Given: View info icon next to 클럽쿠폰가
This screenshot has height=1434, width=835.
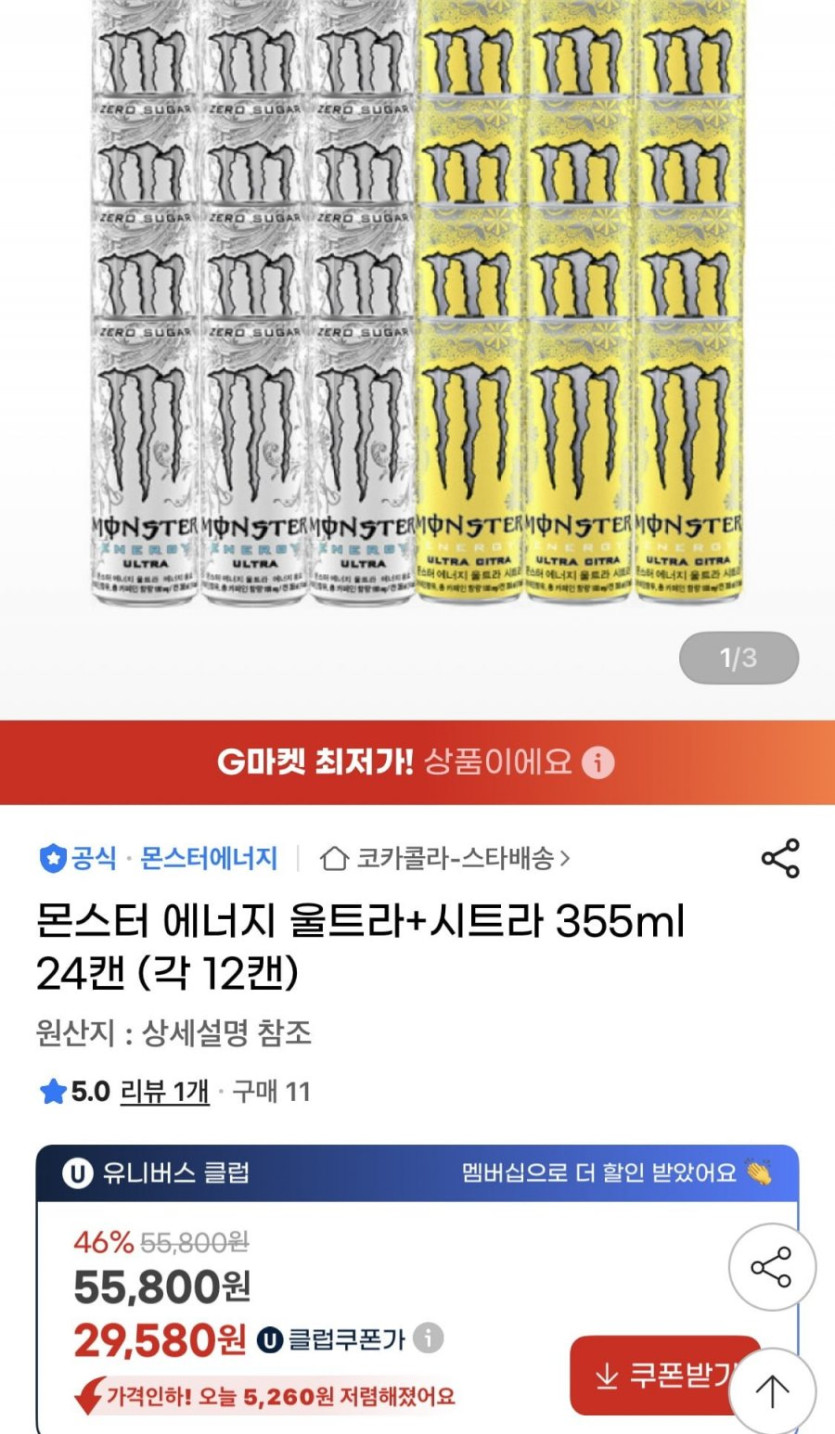Looking at the screenshot, I should pyautogui.click(x=429, y=1338).
